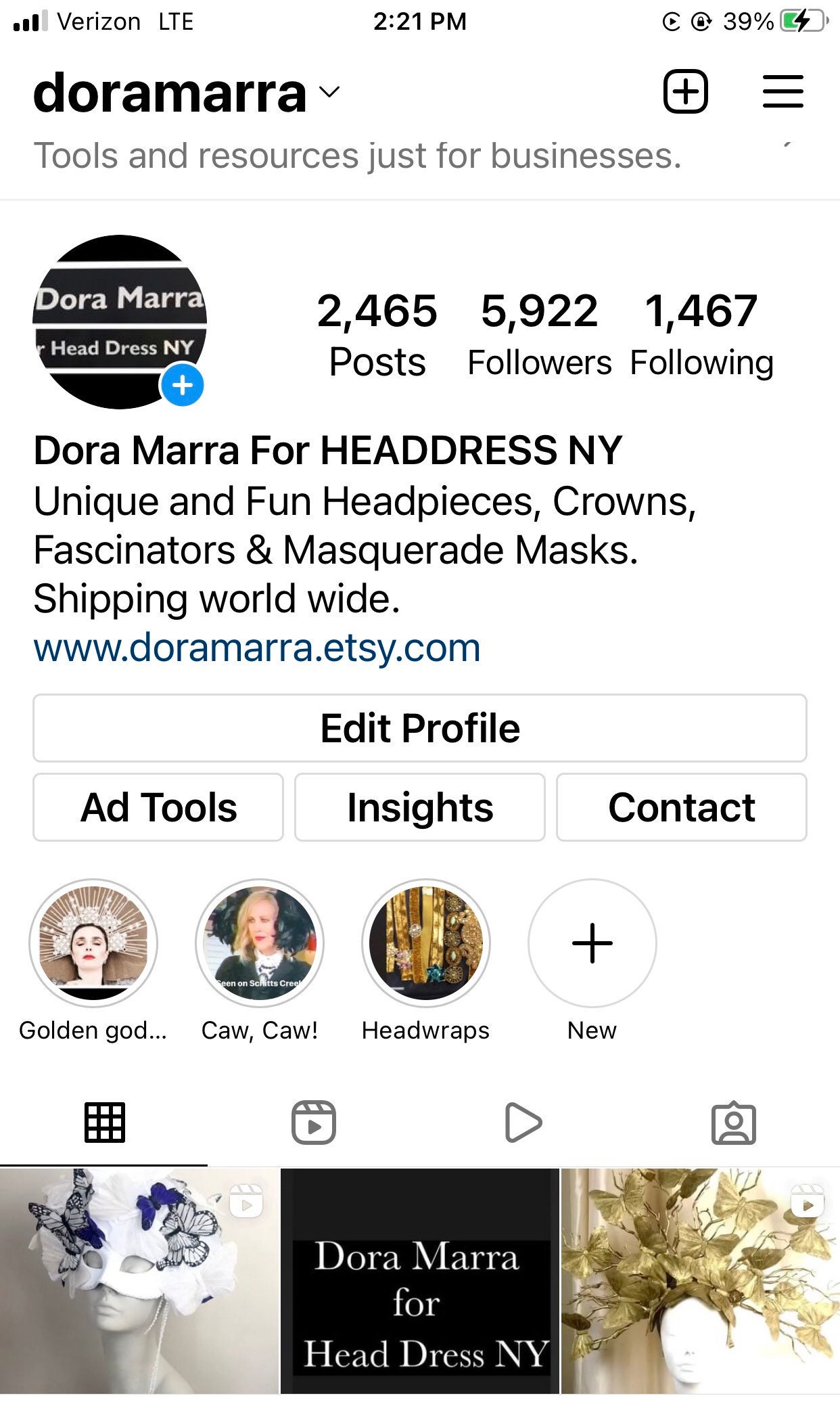
Task: Switch to the Reels tab
Action: coord(314,1123)
